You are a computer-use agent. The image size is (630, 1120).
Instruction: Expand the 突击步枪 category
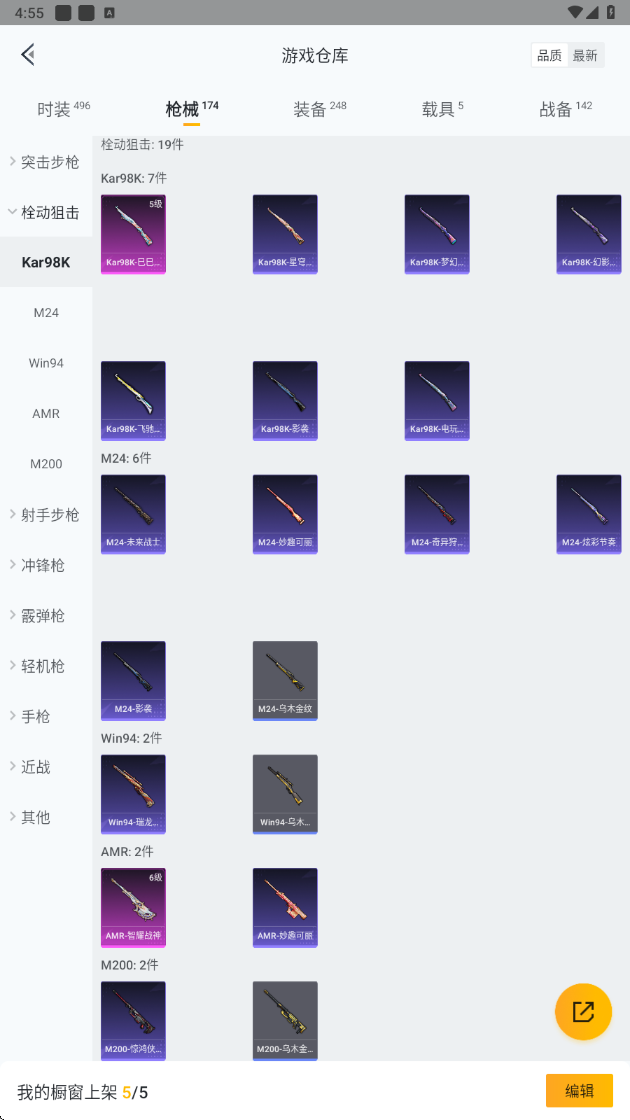(46, 162)
